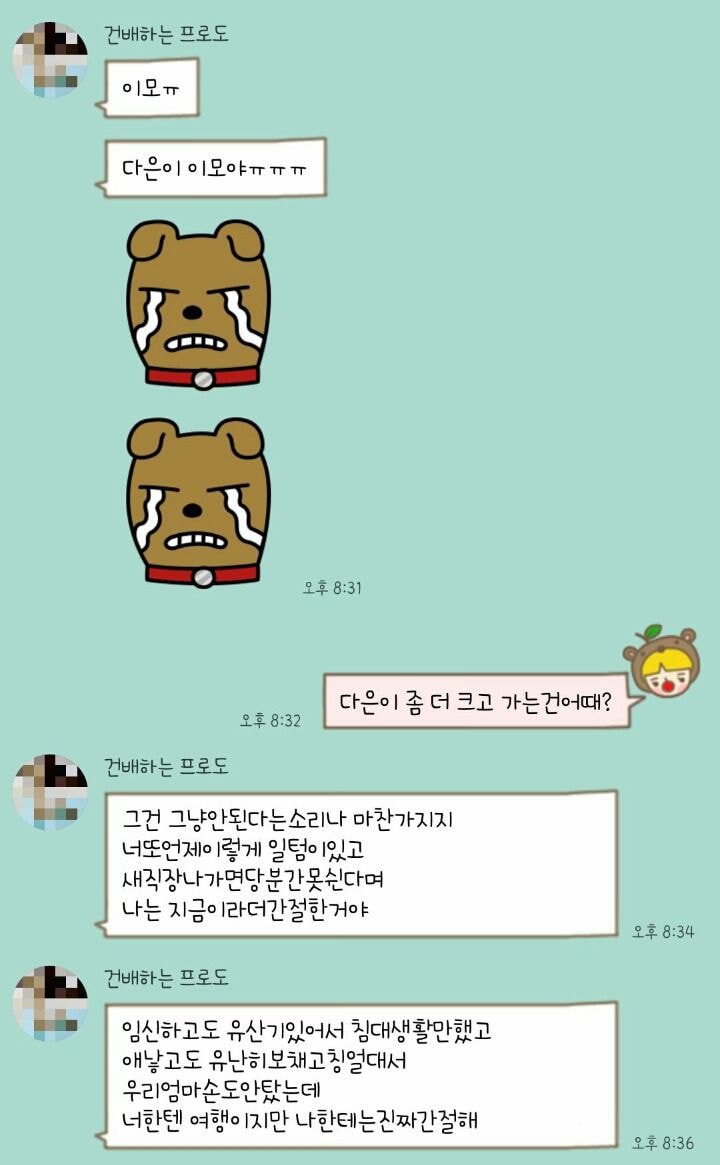Open 건배하는 프로도's profile picture beside the '이모ㅠ' message
The width and height of the screenshot is (720, 1165).
click(x=50, y=60)
